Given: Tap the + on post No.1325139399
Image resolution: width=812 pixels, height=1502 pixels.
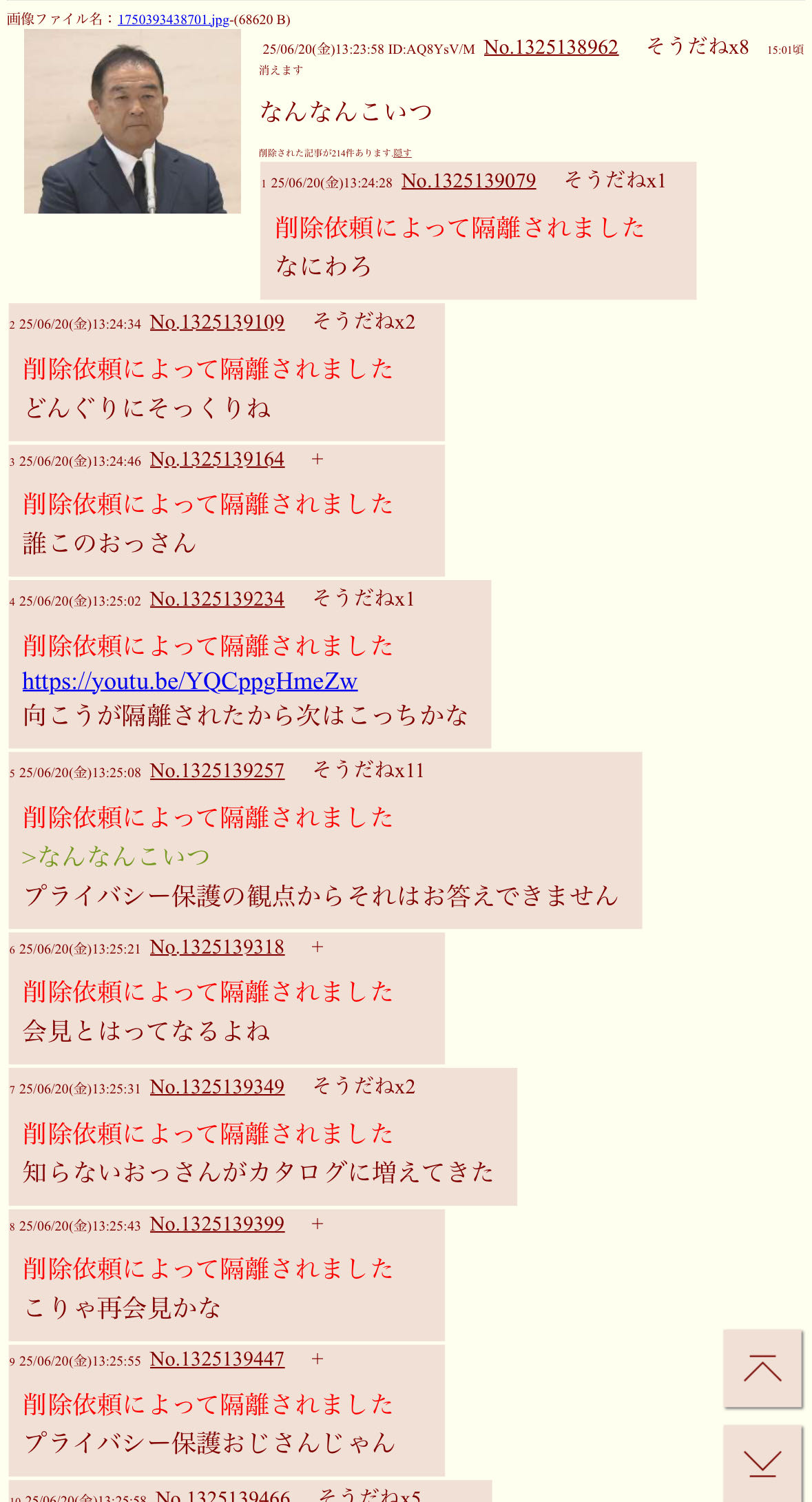Looking at the screenshot, I should [x=317, y=1224].
